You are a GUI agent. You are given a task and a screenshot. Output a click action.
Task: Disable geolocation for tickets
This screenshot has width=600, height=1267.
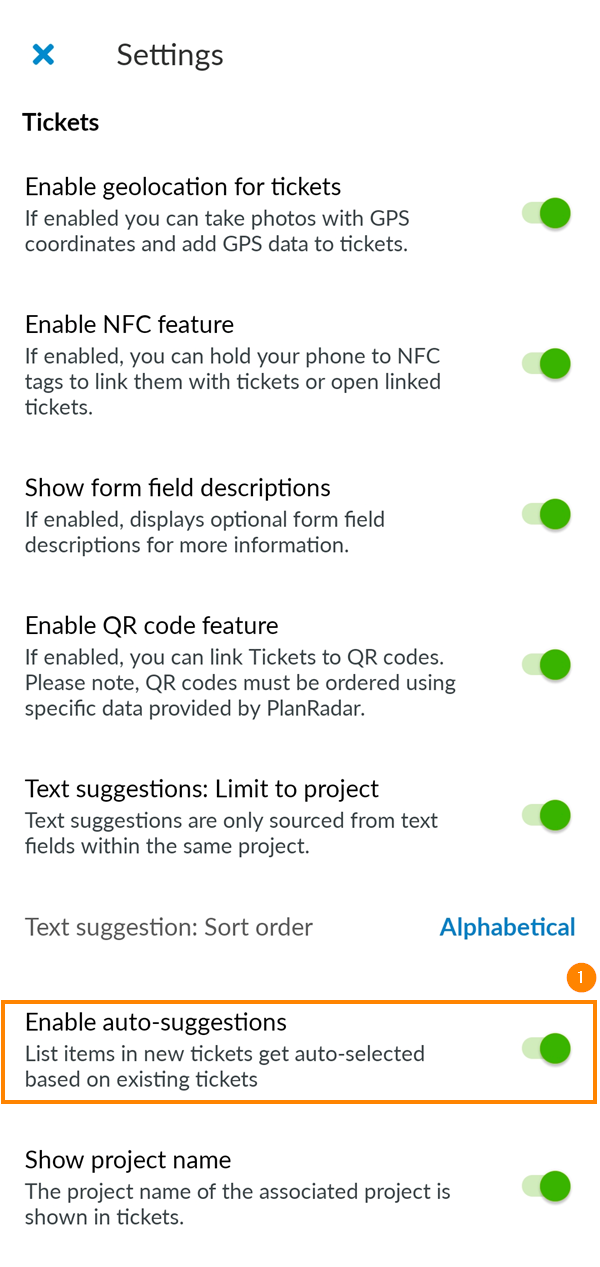coord(546,213)
